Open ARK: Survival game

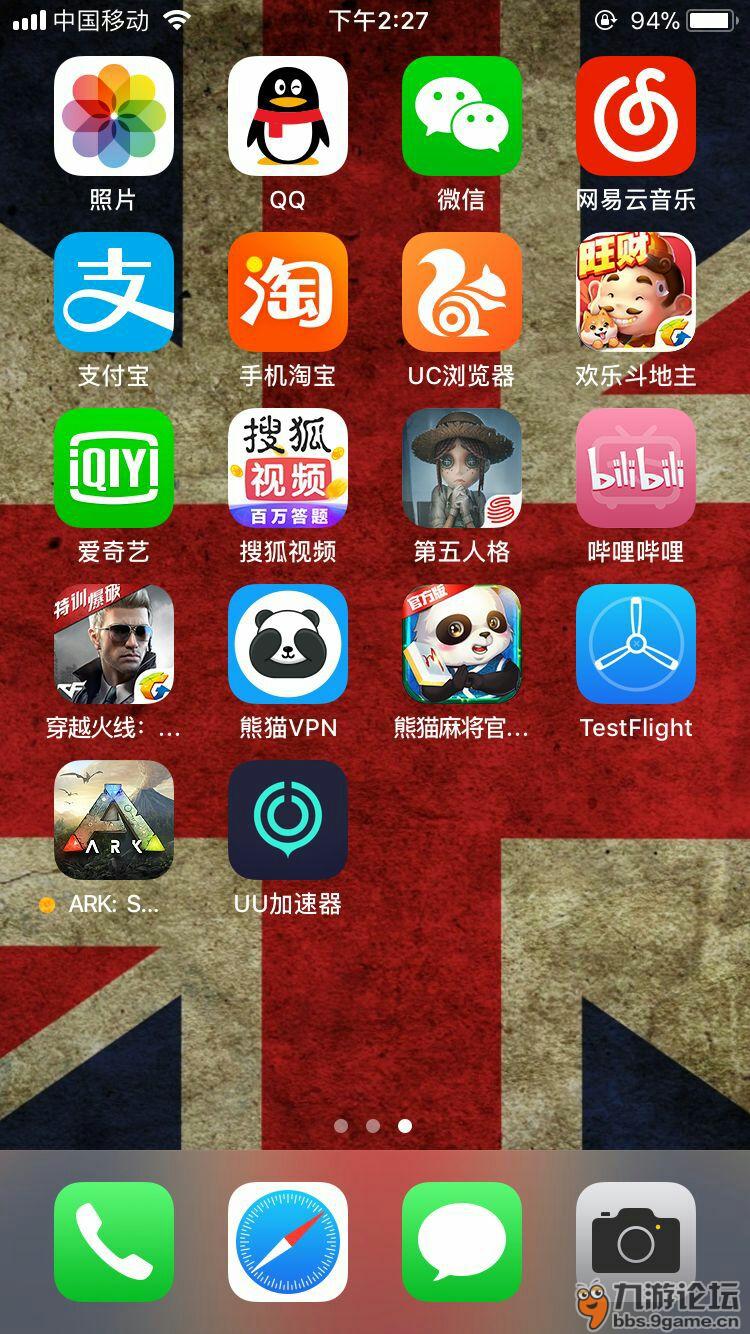(114, 820)
